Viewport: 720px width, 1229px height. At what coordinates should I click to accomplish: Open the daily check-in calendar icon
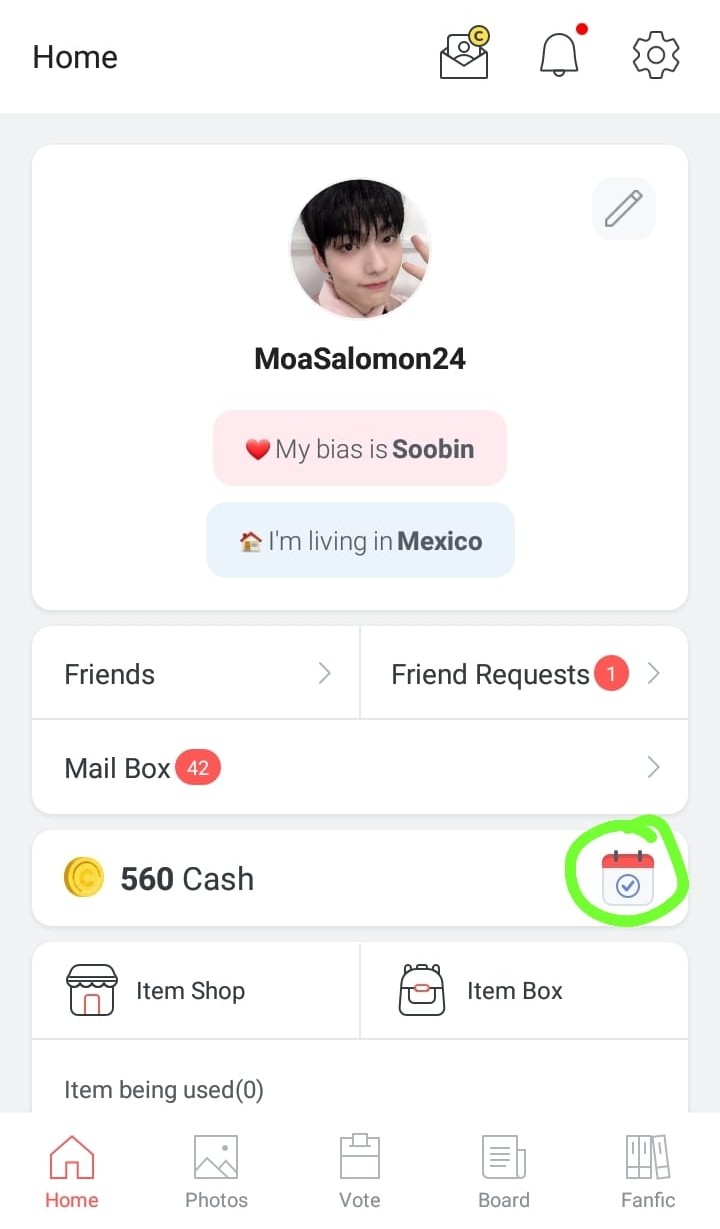pyautogui.click(x=628, y=879)
